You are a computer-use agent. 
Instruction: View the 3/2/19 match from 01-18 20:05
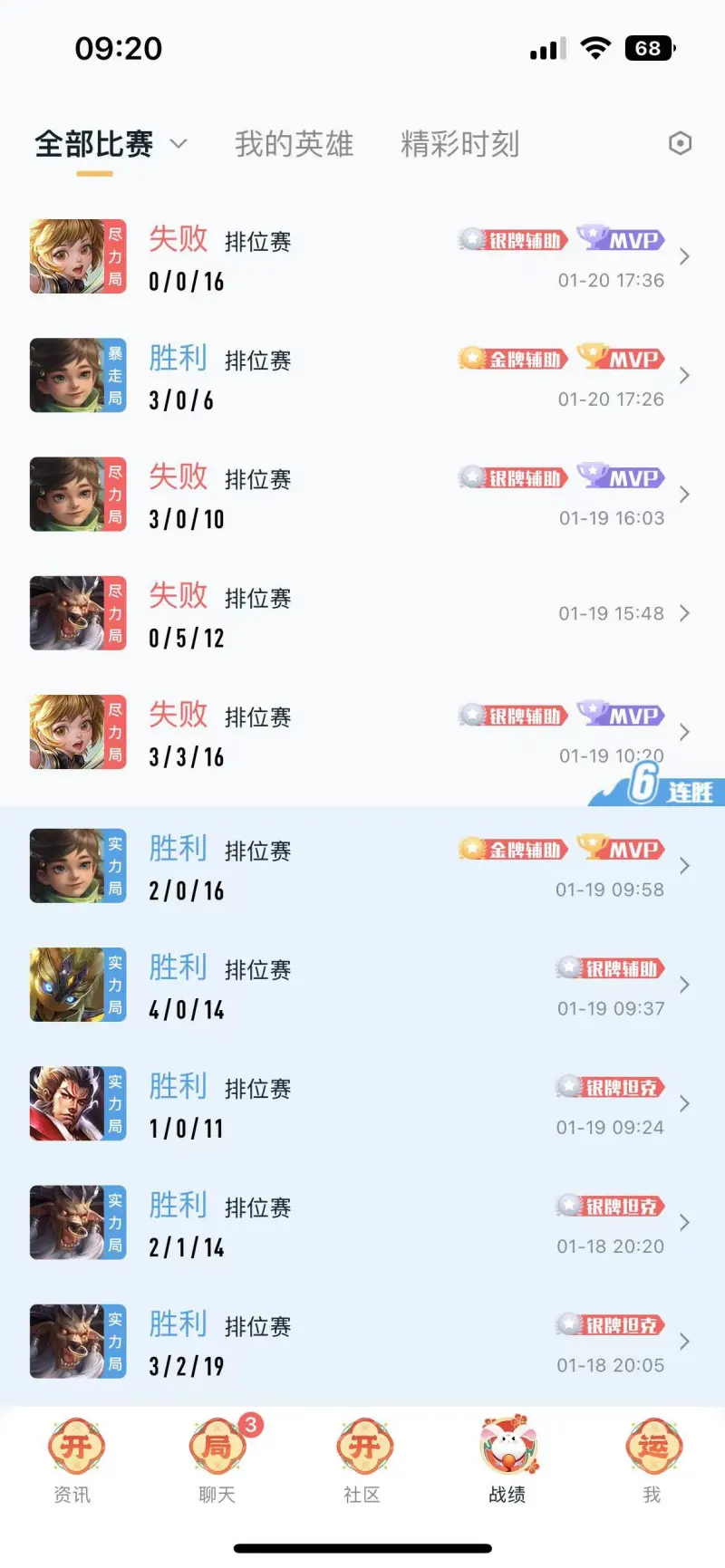coord(362,1342)
